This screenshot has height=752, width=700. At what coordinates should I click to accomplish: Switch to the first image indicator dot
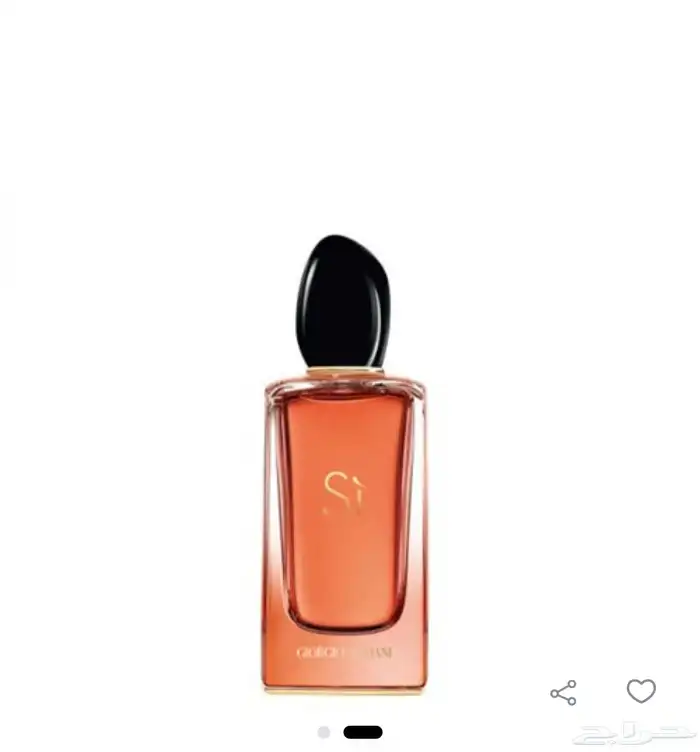click(x=323, y=732)
